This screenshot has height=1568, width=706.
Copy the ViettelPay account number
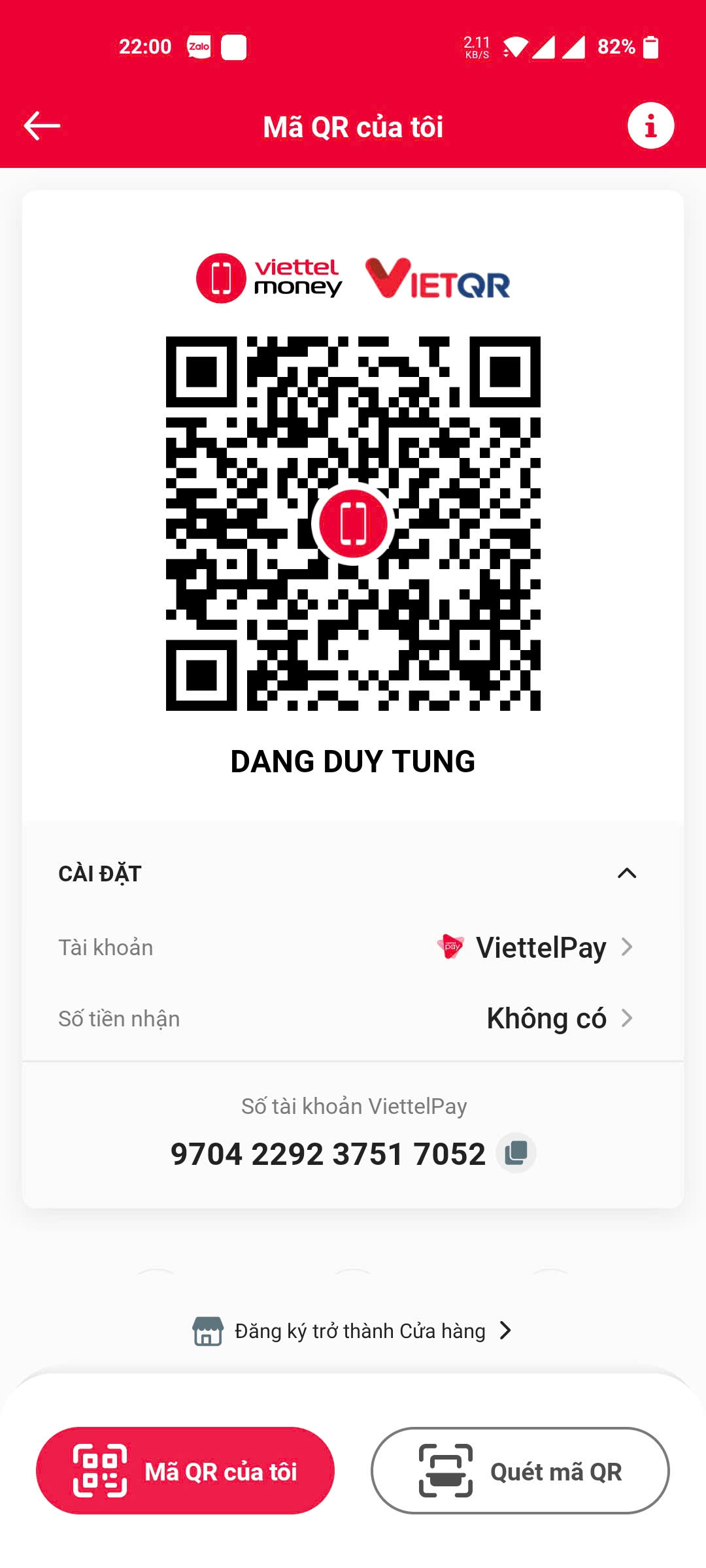click(516, 1153)
